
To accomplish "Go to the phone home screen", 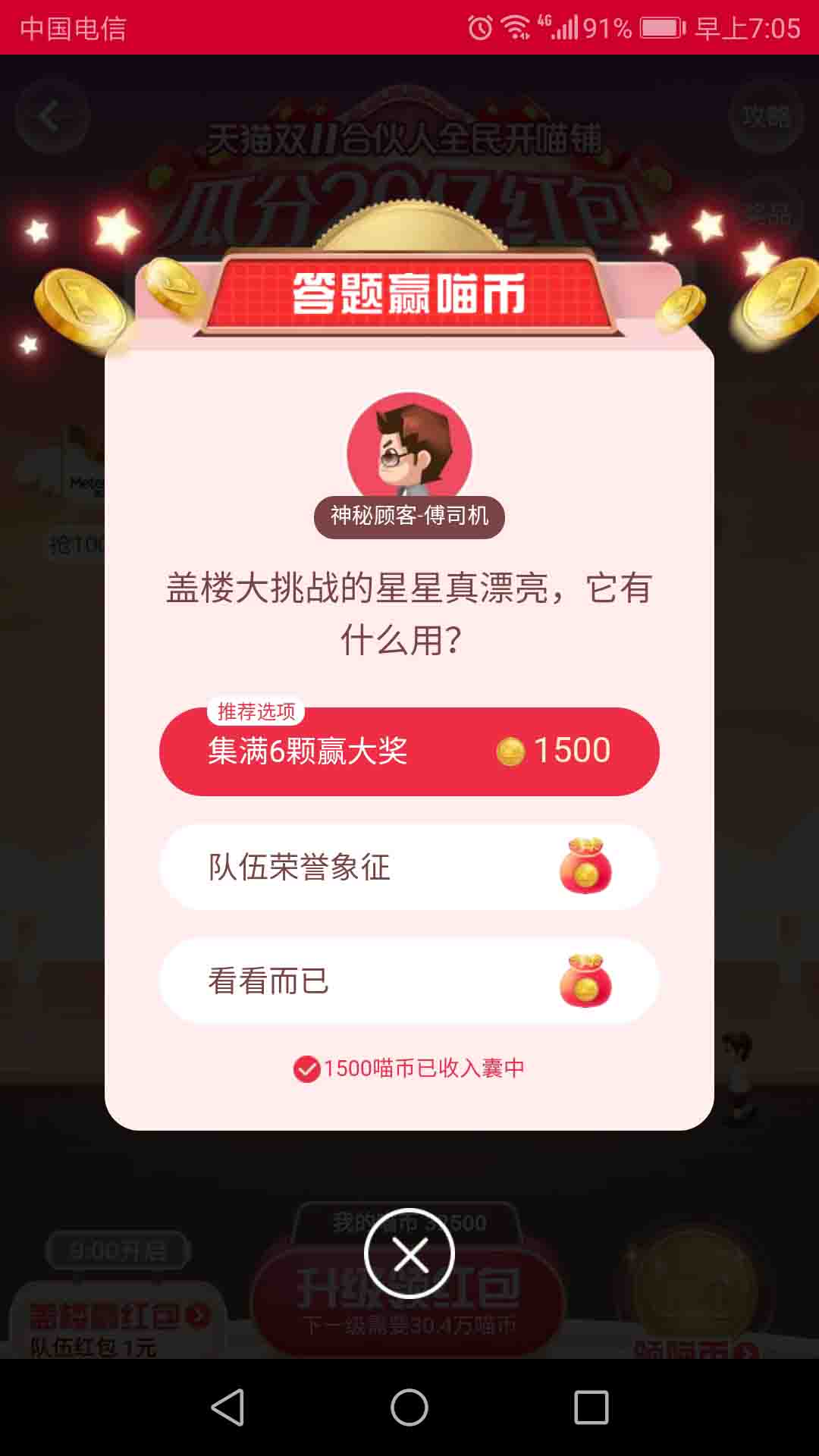I will tap(409, 1407).
